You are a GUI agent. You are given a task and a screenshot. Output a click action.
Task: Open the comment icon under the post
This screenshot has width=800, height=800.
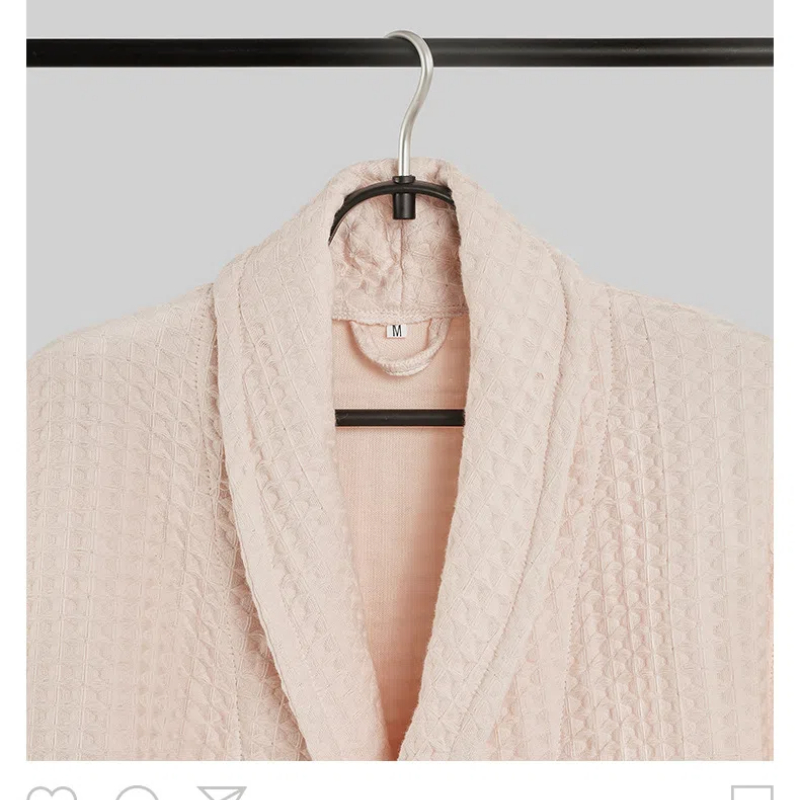click(137, 795)
